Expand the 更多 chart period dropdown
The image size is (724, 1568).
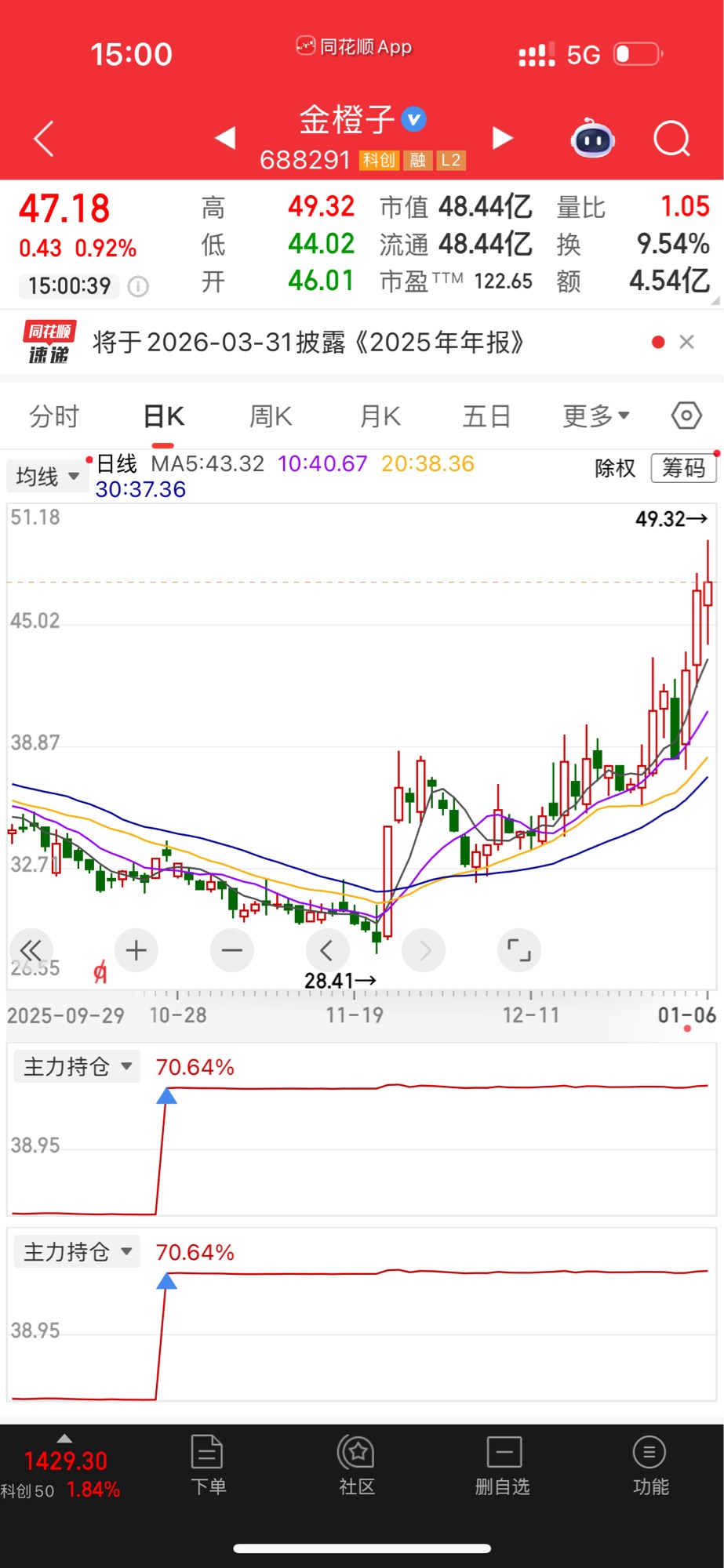pyautogui.click(x=595, y=416)
